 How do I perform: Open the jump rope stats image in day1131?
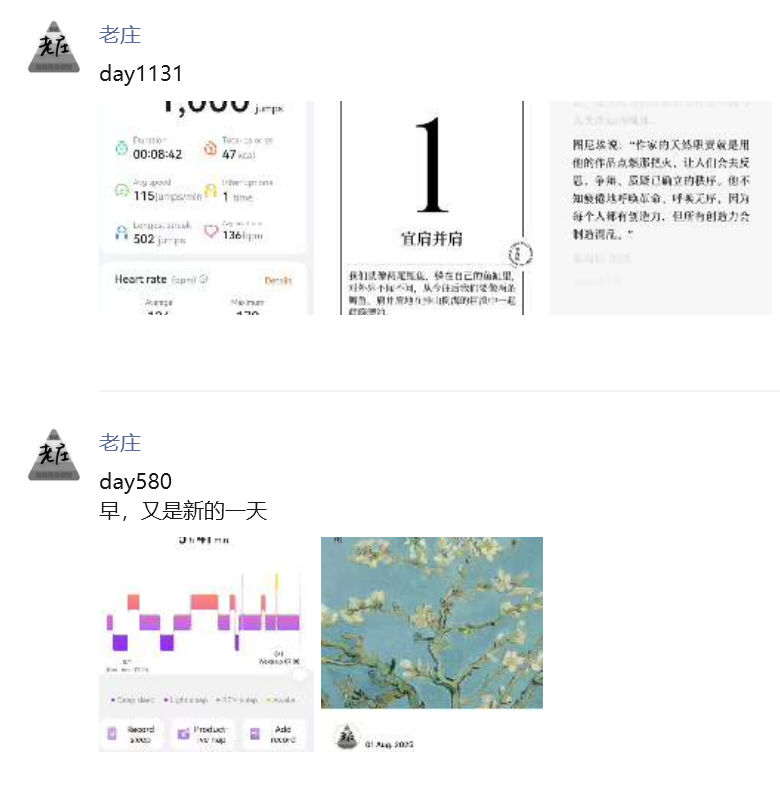pos(206,208)
